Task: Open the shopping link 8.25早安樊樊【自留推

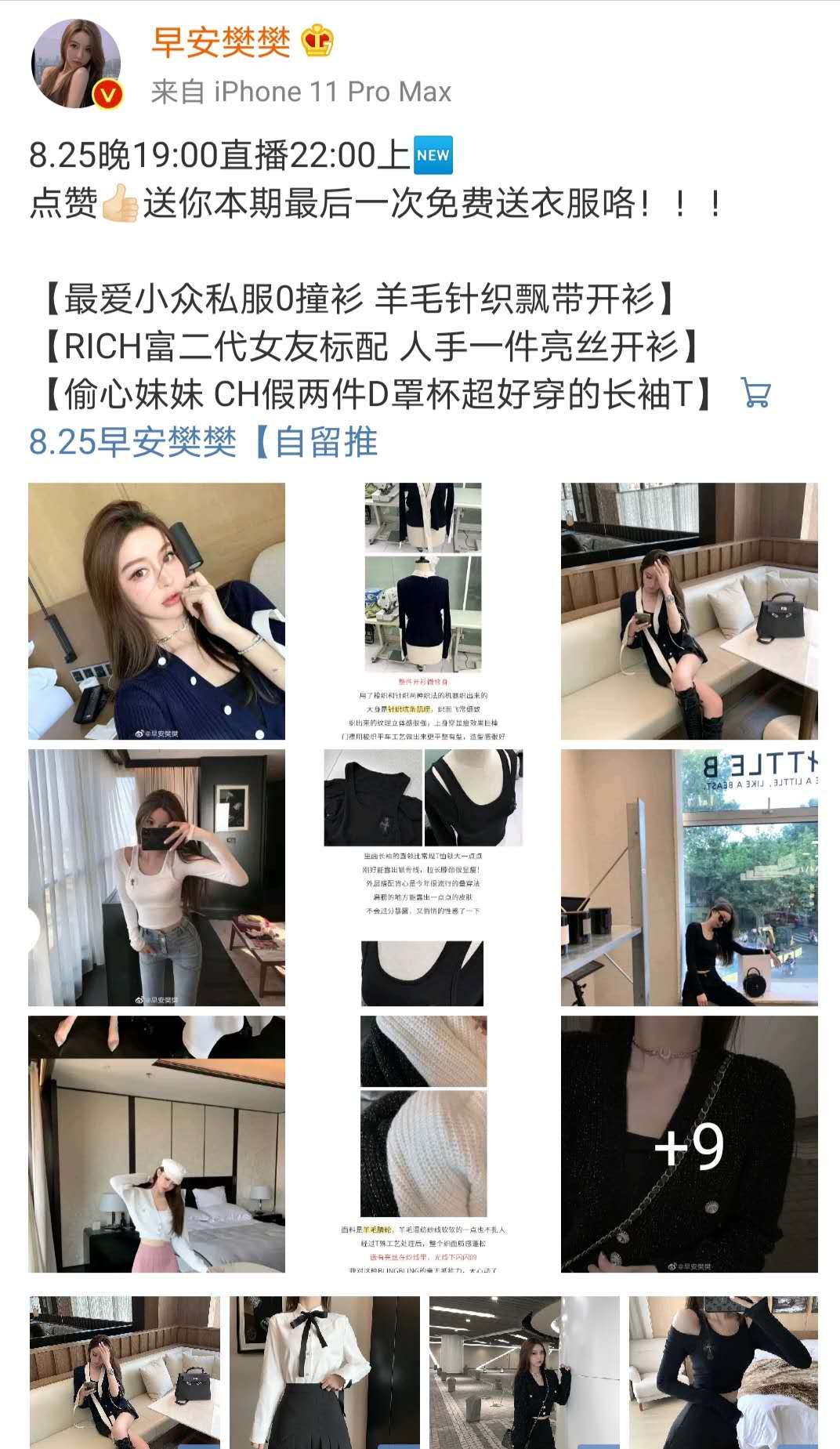Action: [204, 442]
